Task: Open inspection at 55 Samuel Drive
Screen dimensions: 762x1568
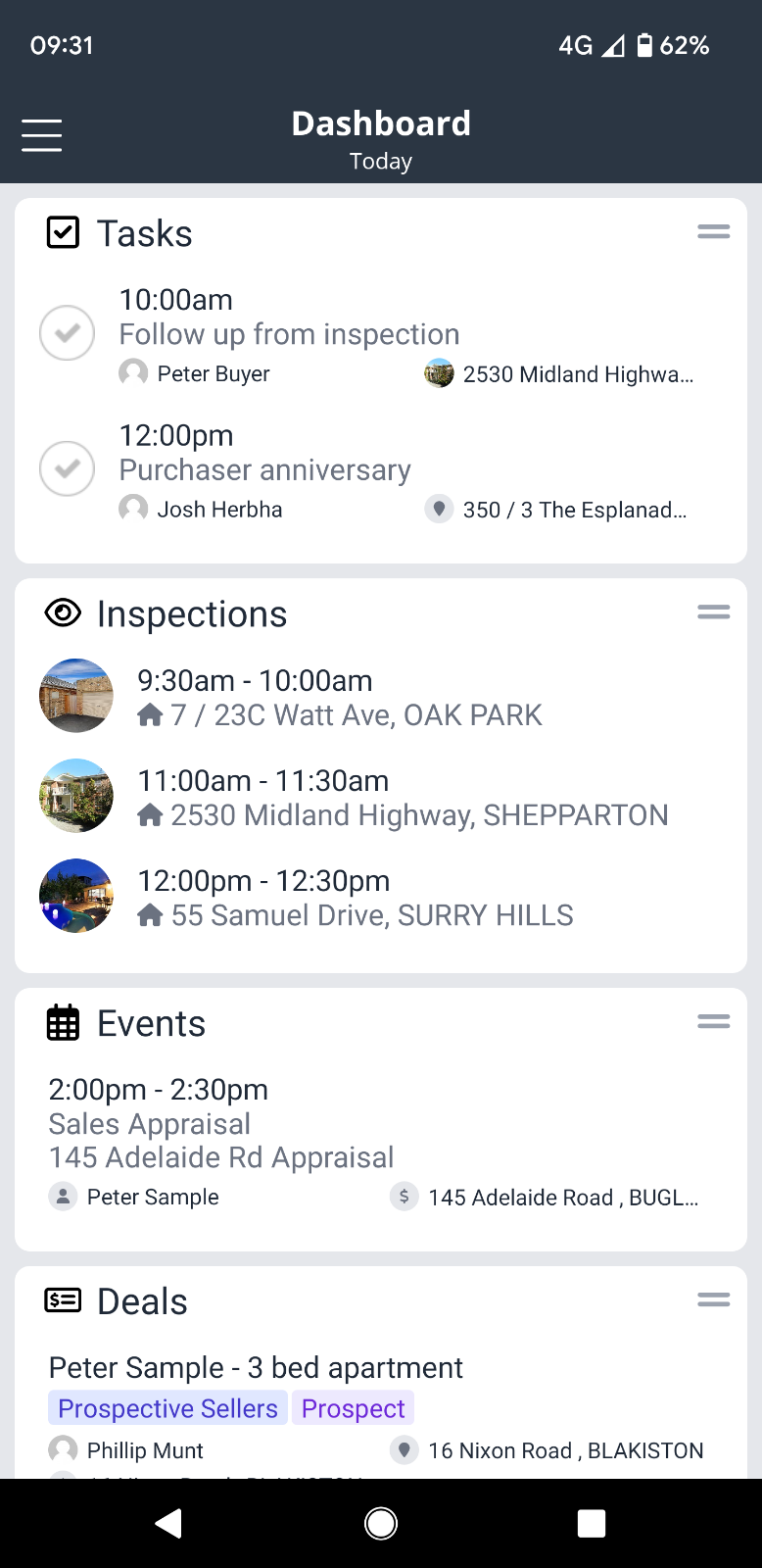Action: pyautogui.click(x=355, y=898)
